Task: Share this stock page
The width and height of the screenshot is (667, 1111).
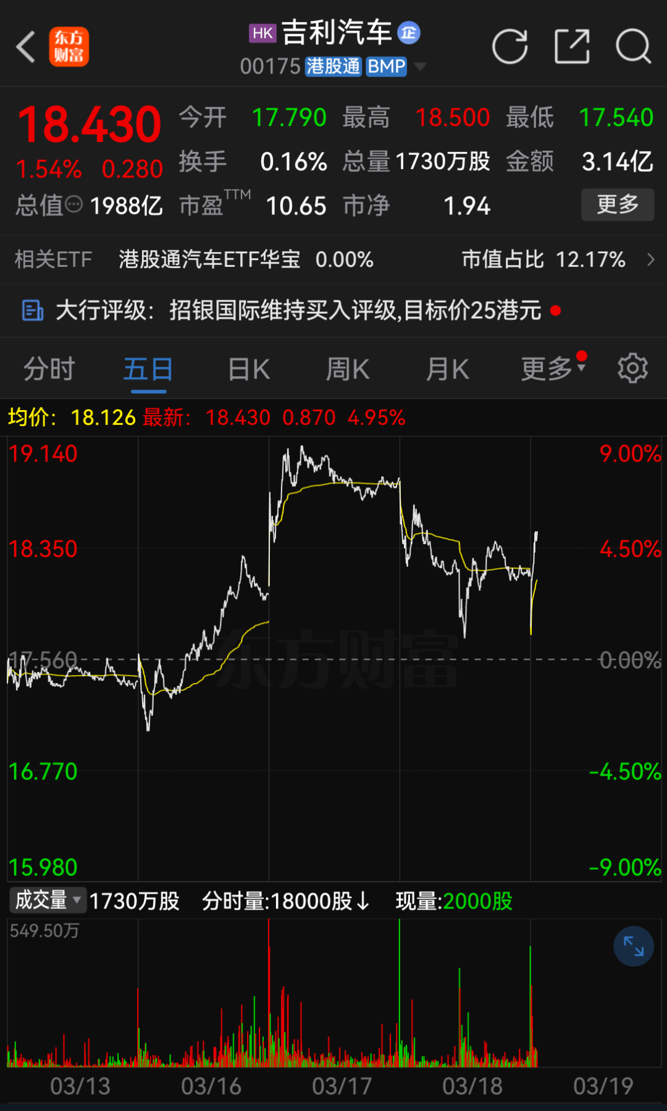Action: (572, 46)
